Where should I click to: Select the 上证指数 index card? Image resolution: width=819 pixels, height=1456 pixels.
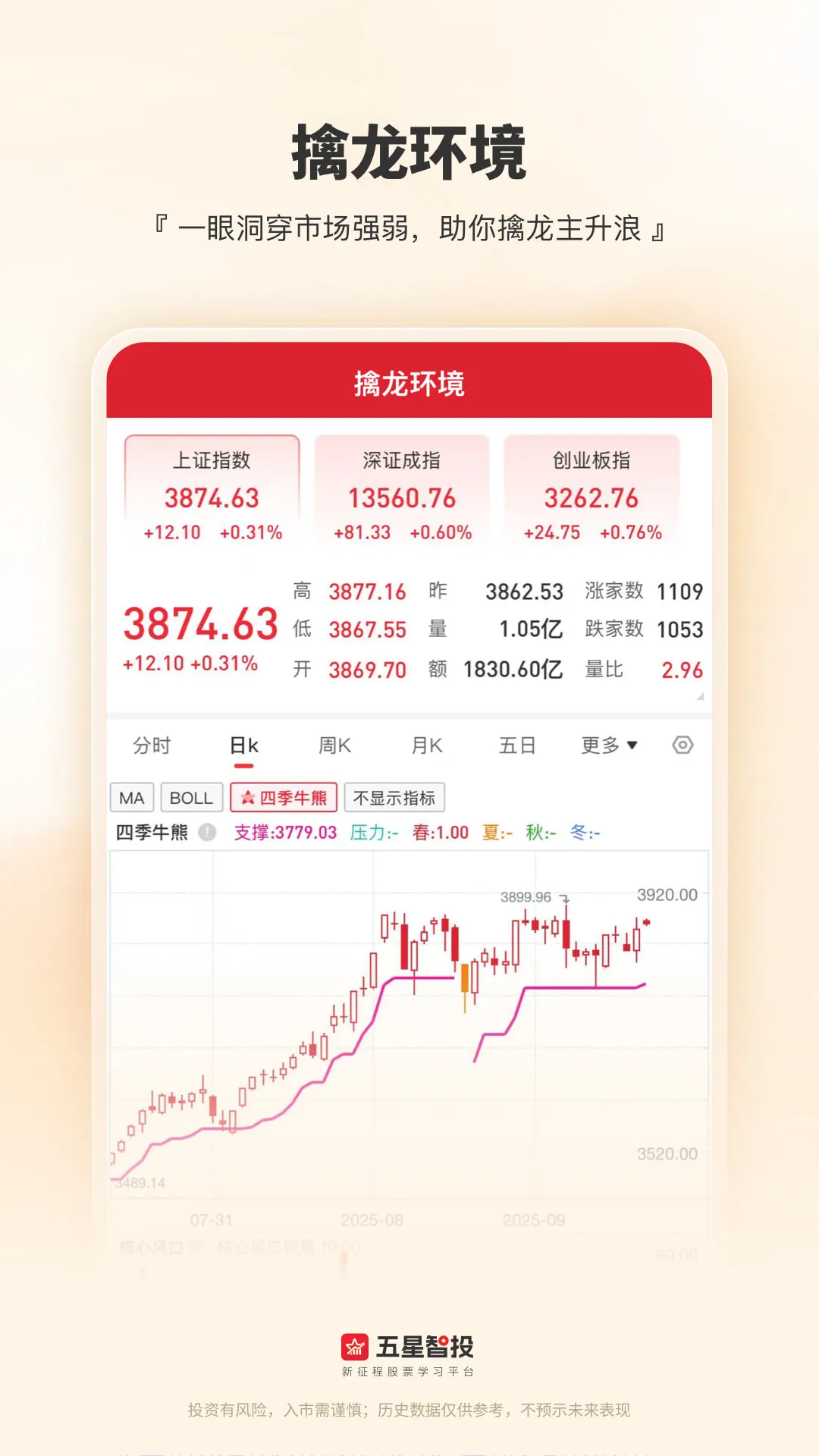(214, 488)
